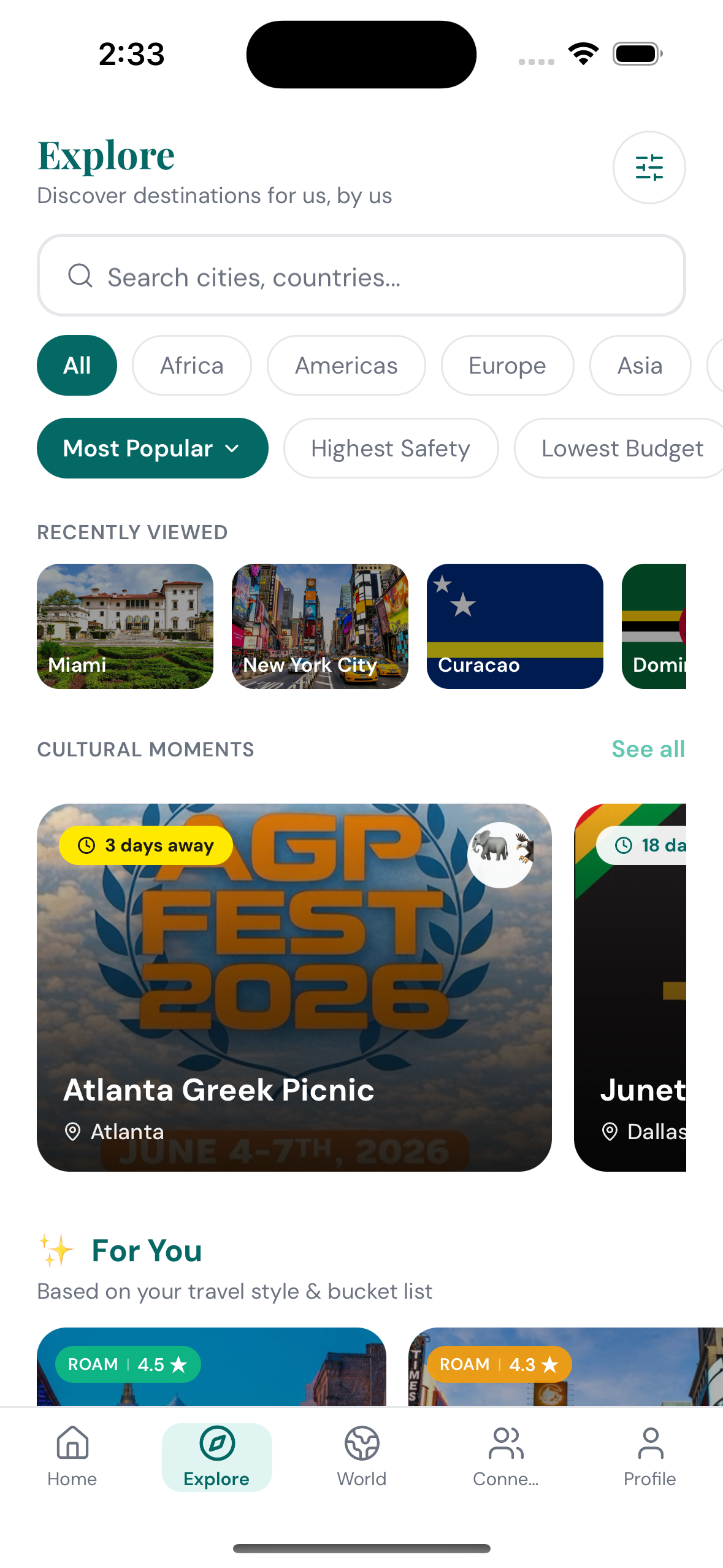Go to the Home tab
The image size is (723, 1568).
[72, 1458]
